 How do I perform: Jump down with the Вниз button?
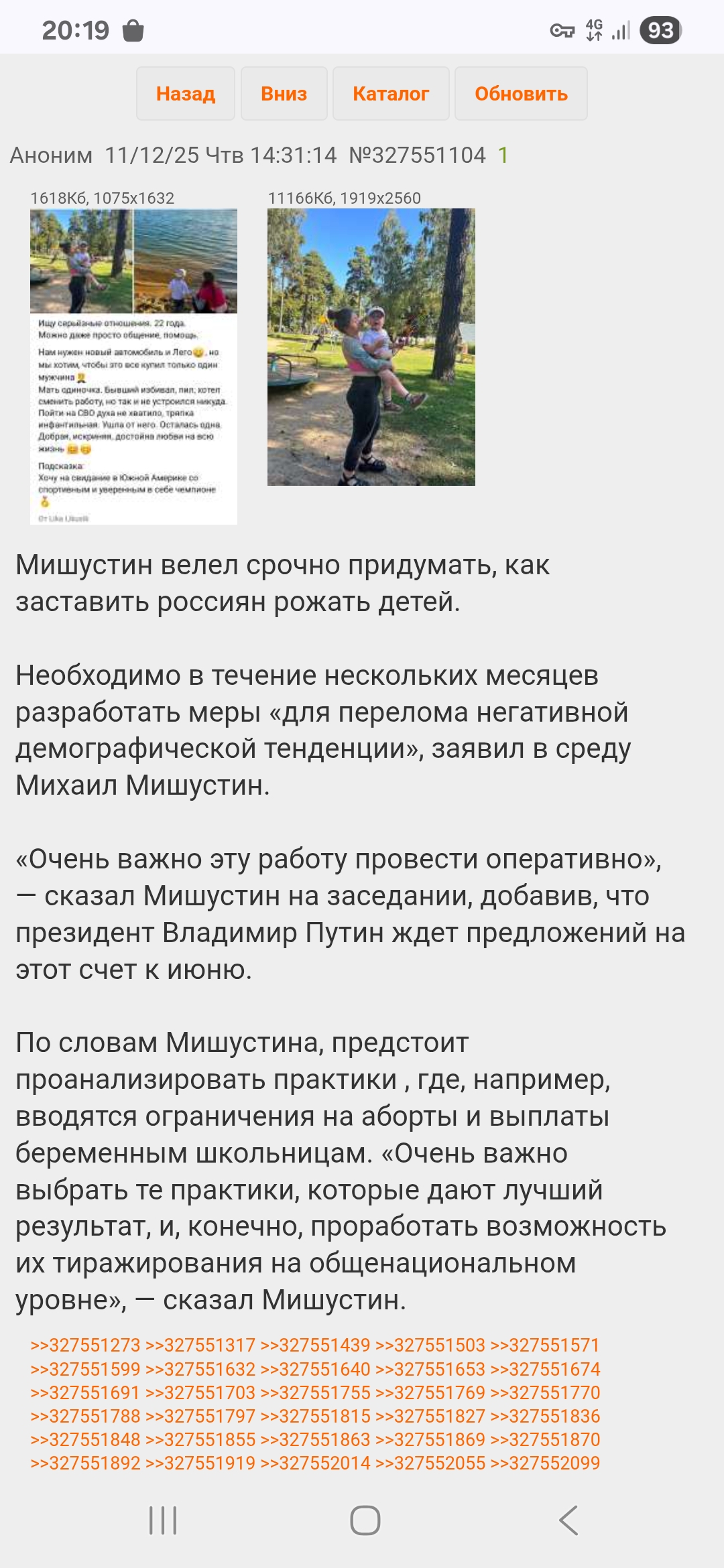pos(284,93)
